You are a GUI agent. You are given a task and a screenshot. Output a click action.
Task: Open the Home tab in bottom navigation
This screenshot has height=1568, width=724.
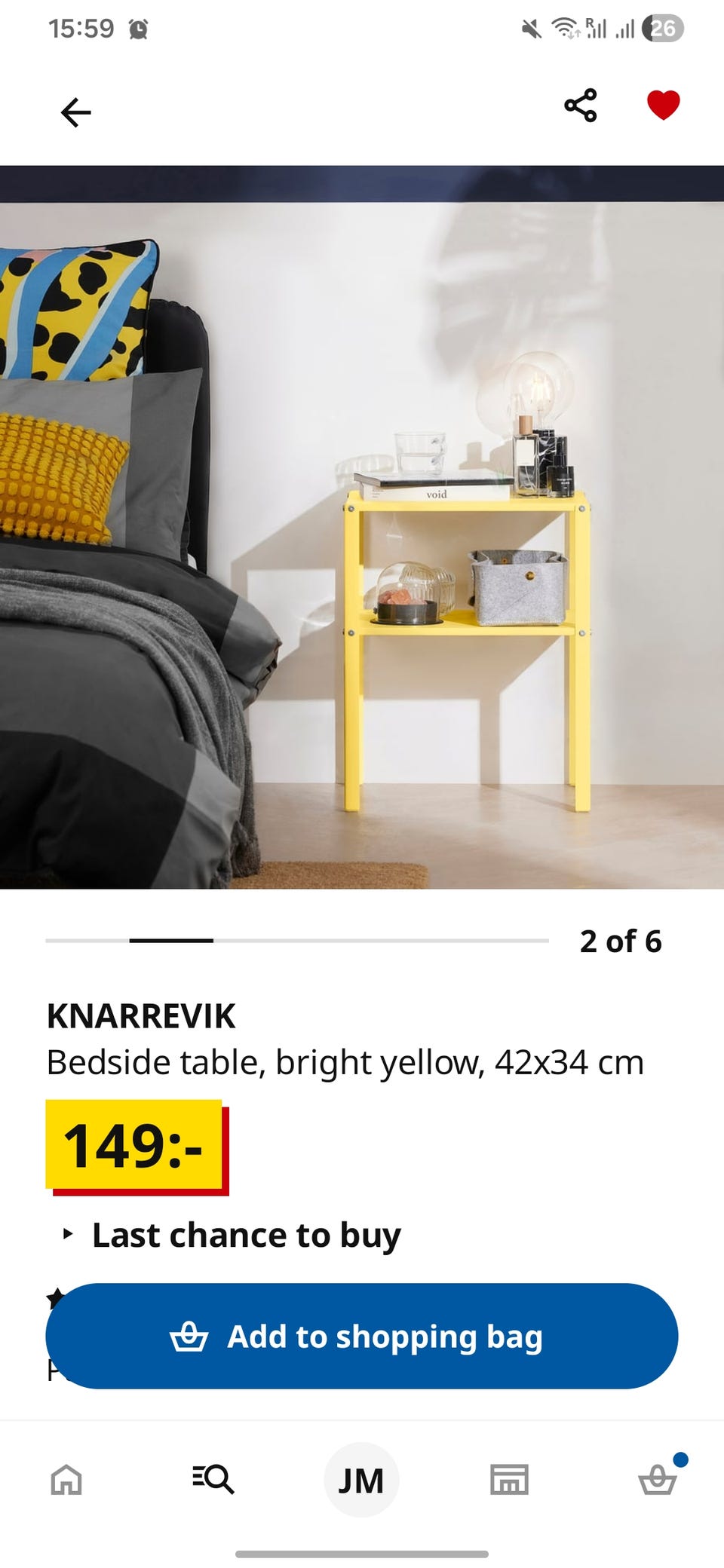pos(66,1479)
